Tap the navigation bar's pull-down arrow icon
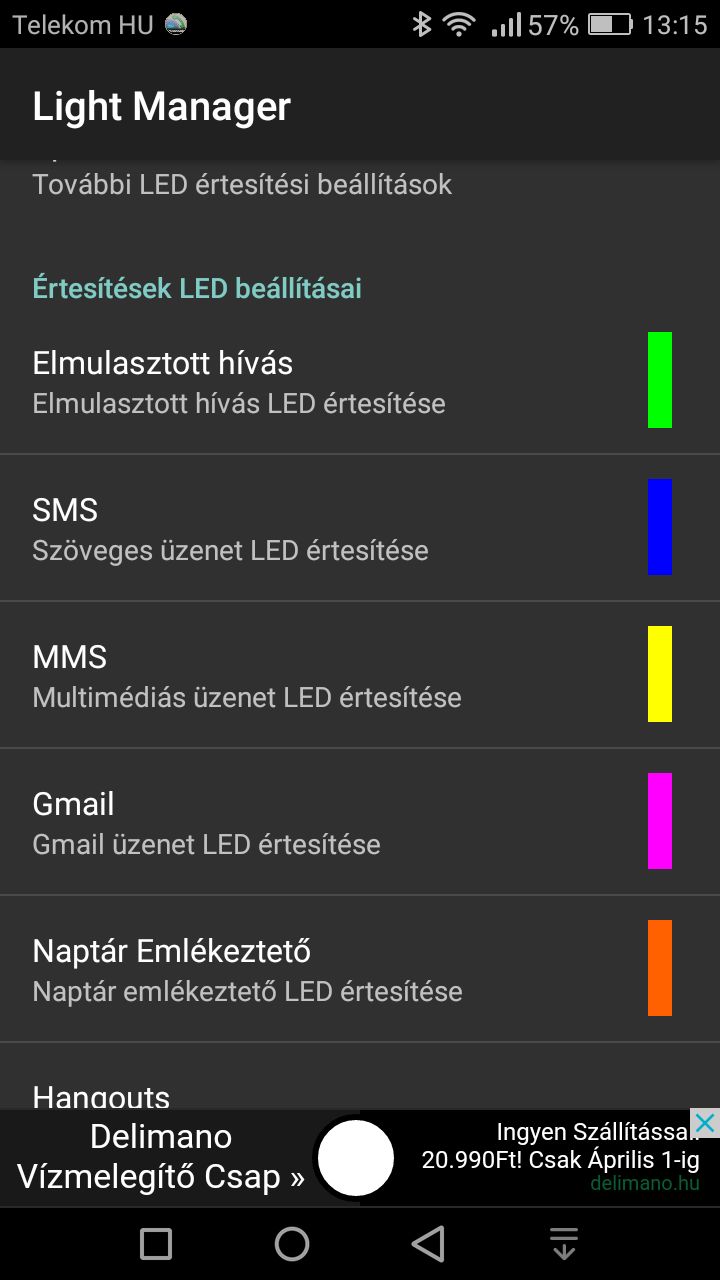This screenshot has height=1280, width=720. point(564,1244)
